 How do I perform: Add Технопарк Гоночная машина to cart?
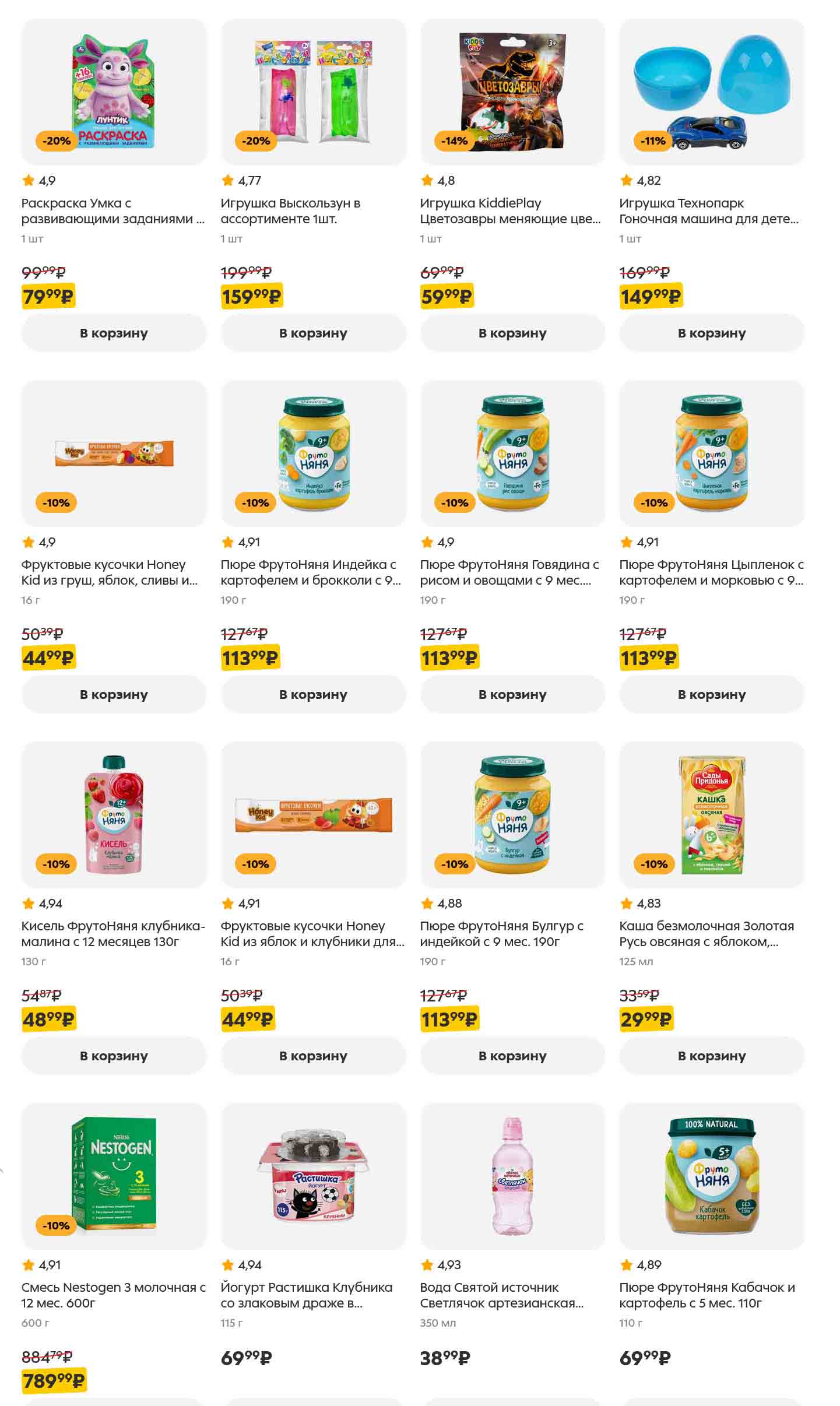[712, 333]
